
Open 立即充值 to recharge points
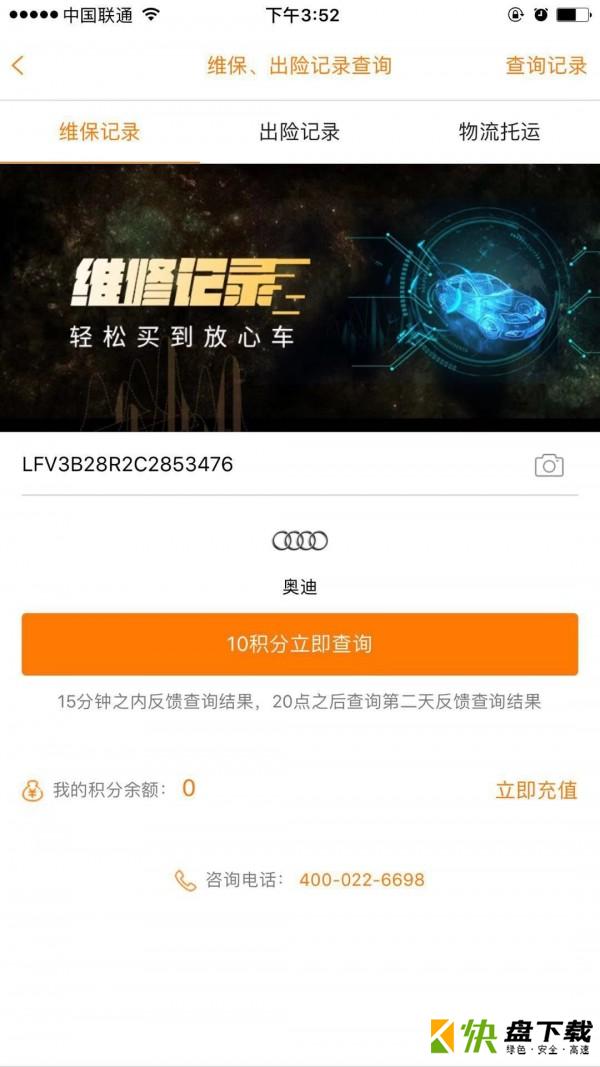click(536, 789)
